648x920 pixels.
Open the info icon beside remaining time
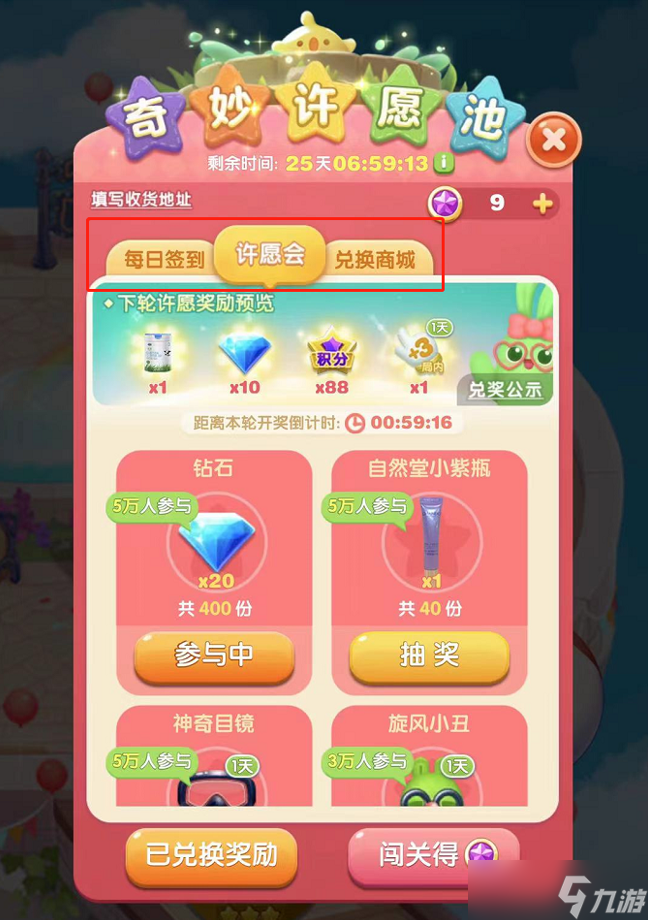tap(444, 162)
